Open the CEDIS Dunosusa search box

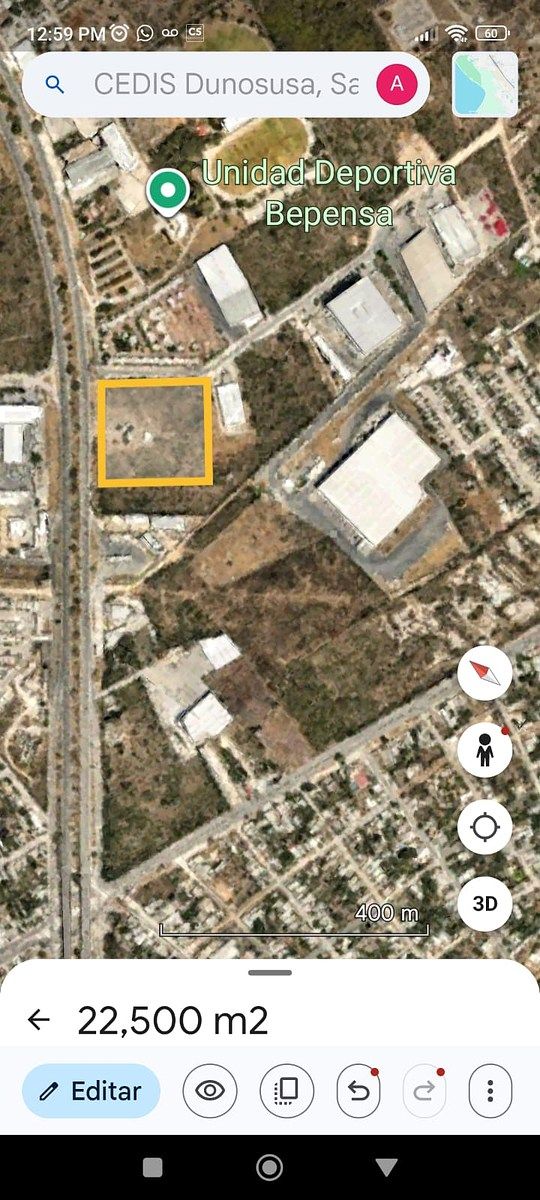(x=226, y=84)
